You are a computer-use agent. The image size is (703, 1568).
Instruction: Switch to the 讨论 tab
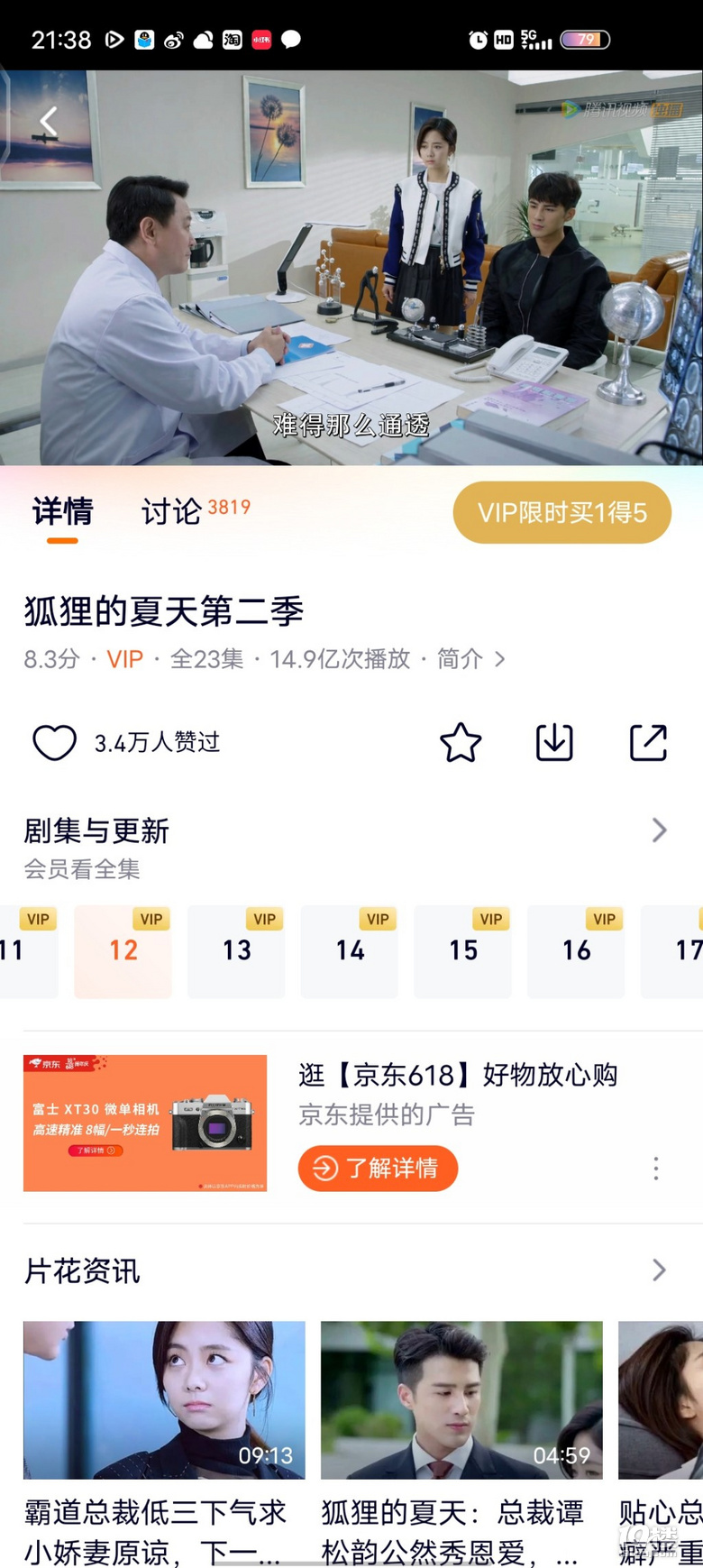coord(171,511)
